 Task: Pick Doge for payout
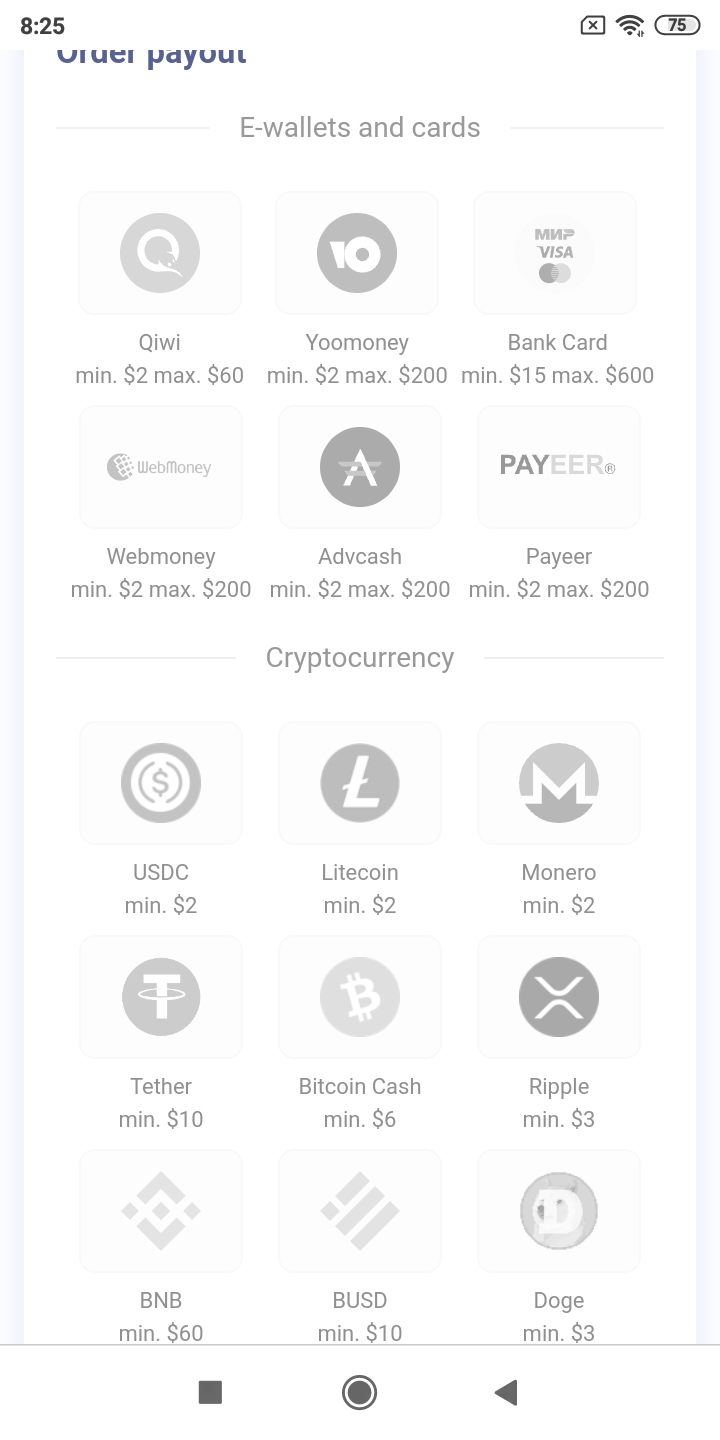pos(558,1211)
